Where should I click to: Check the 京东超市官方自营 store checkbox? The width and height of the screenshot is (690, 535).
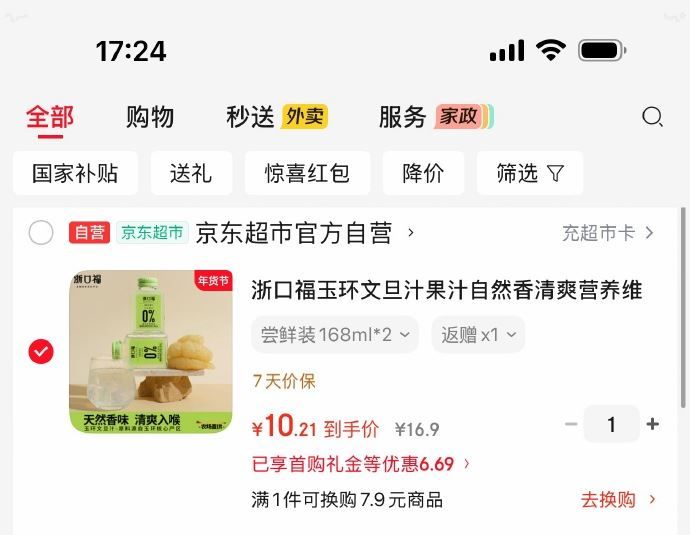coord(41,233)
